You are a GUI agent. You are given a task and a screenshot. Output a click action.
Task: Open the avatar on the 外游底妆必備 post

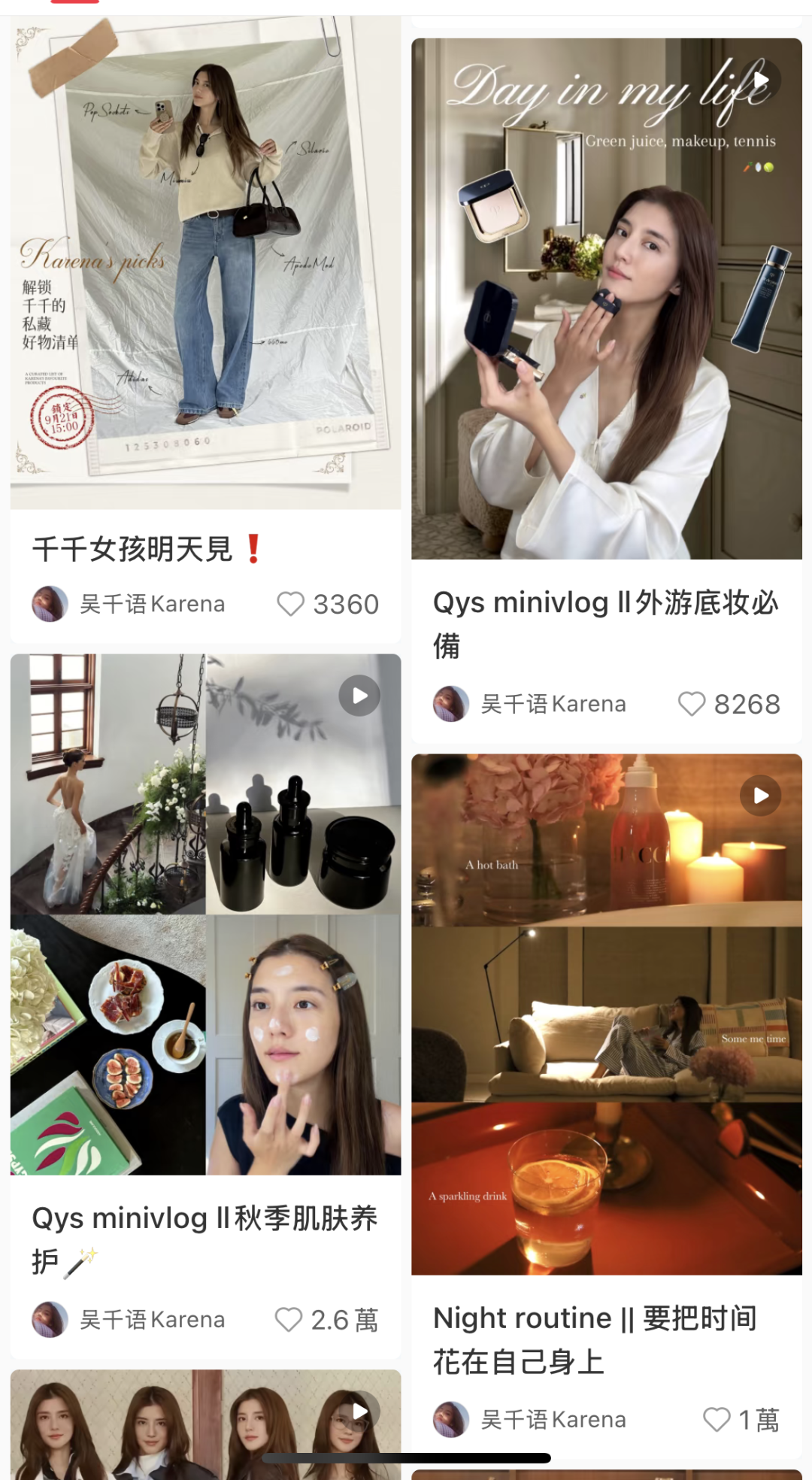click(451, 704)
